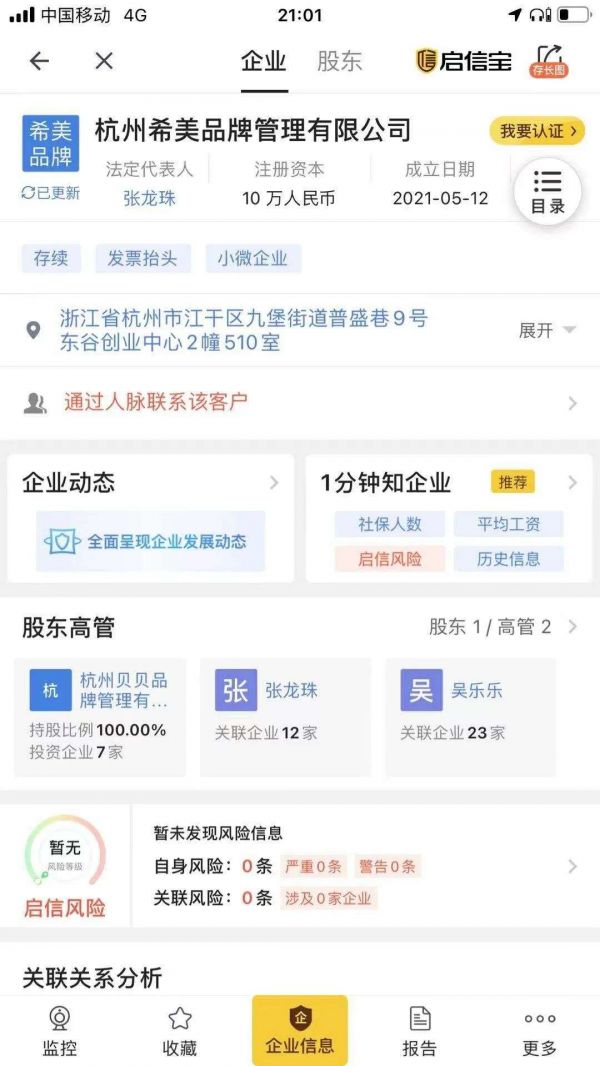The height and width of the screenshot is (1066, 600).
Task: Open the 企业动态 card
Action: coord(150,518)
